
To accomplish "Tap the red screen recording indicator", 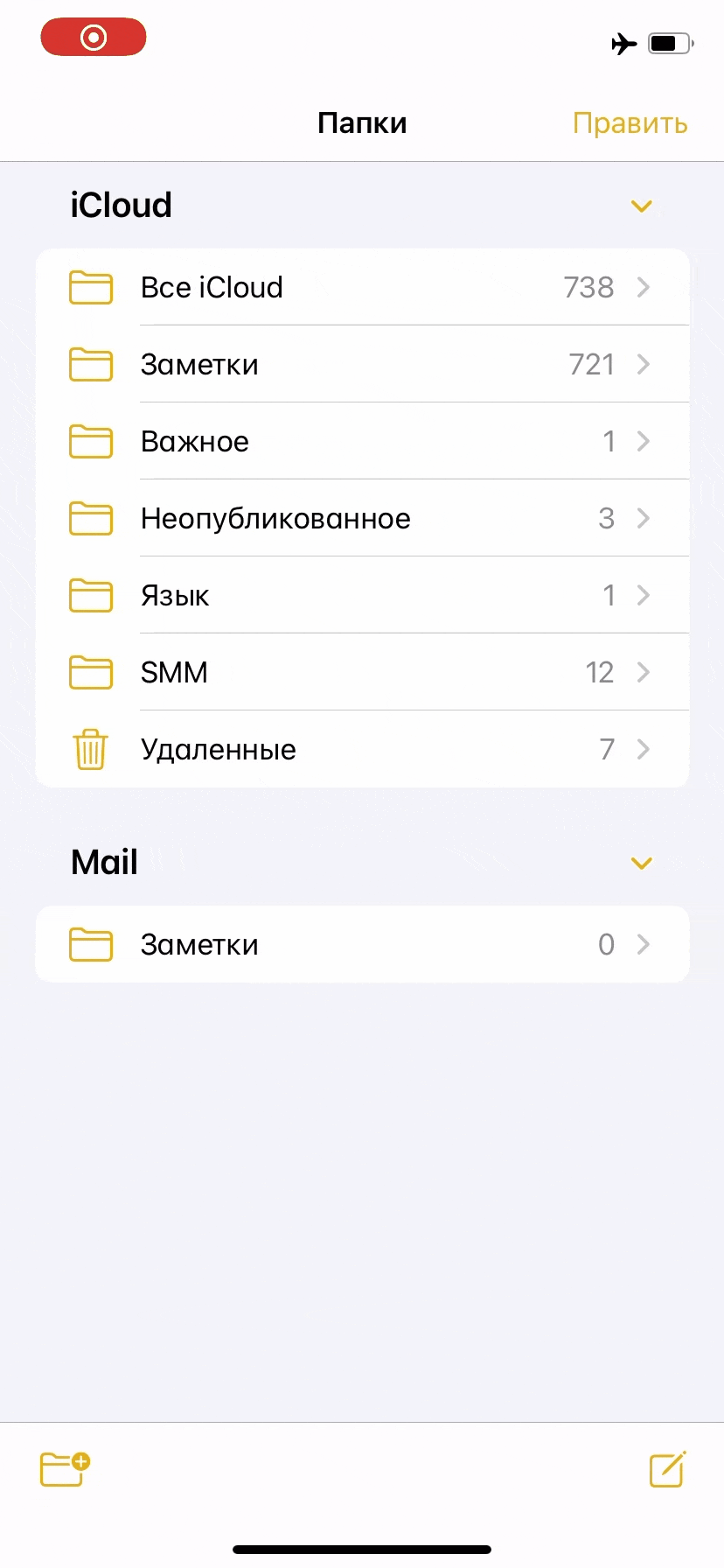I will pos(94,38).
